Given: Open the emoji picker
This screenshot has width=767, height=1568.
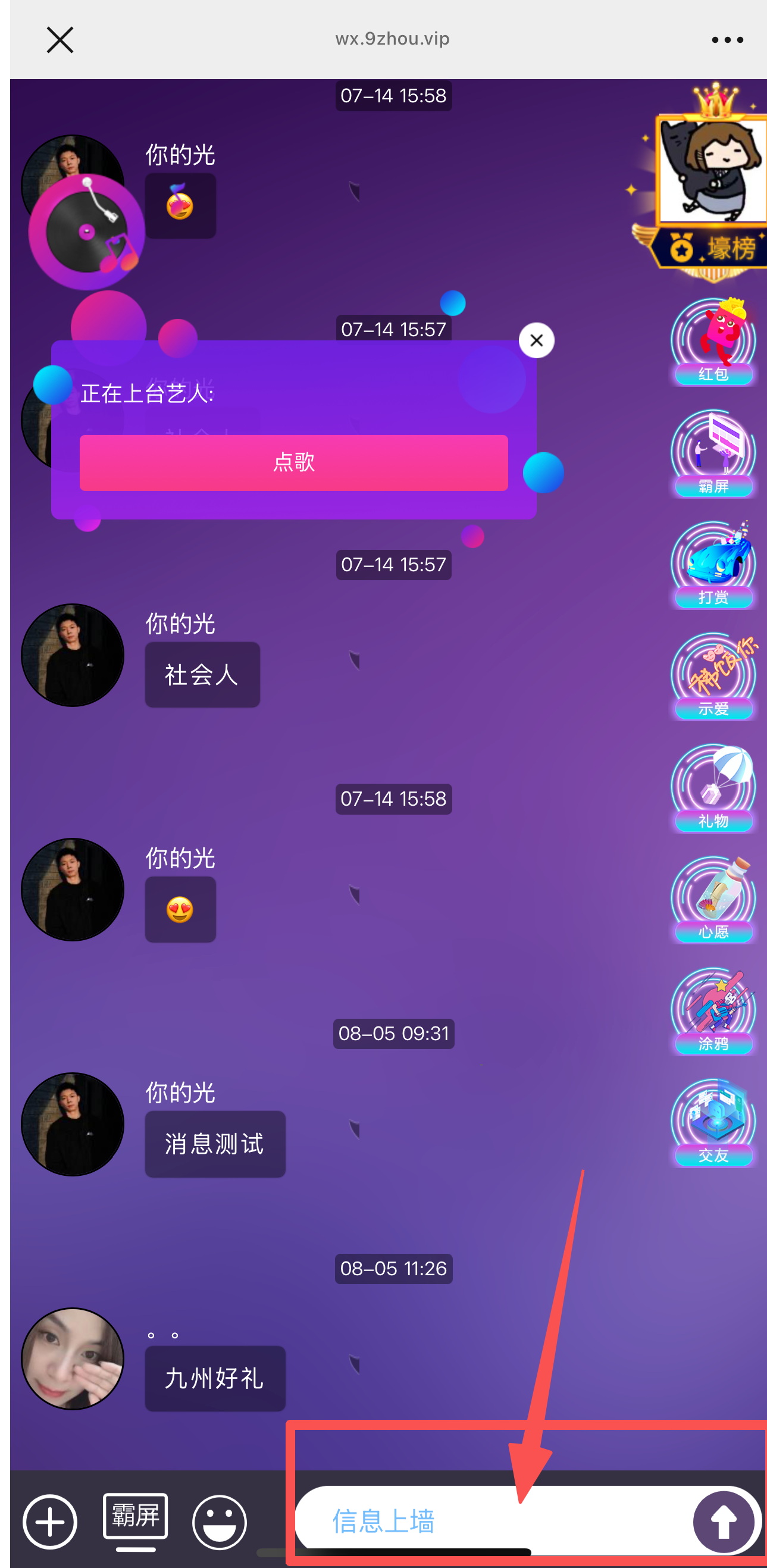Looking at the screenshot, I should 219,1521.
